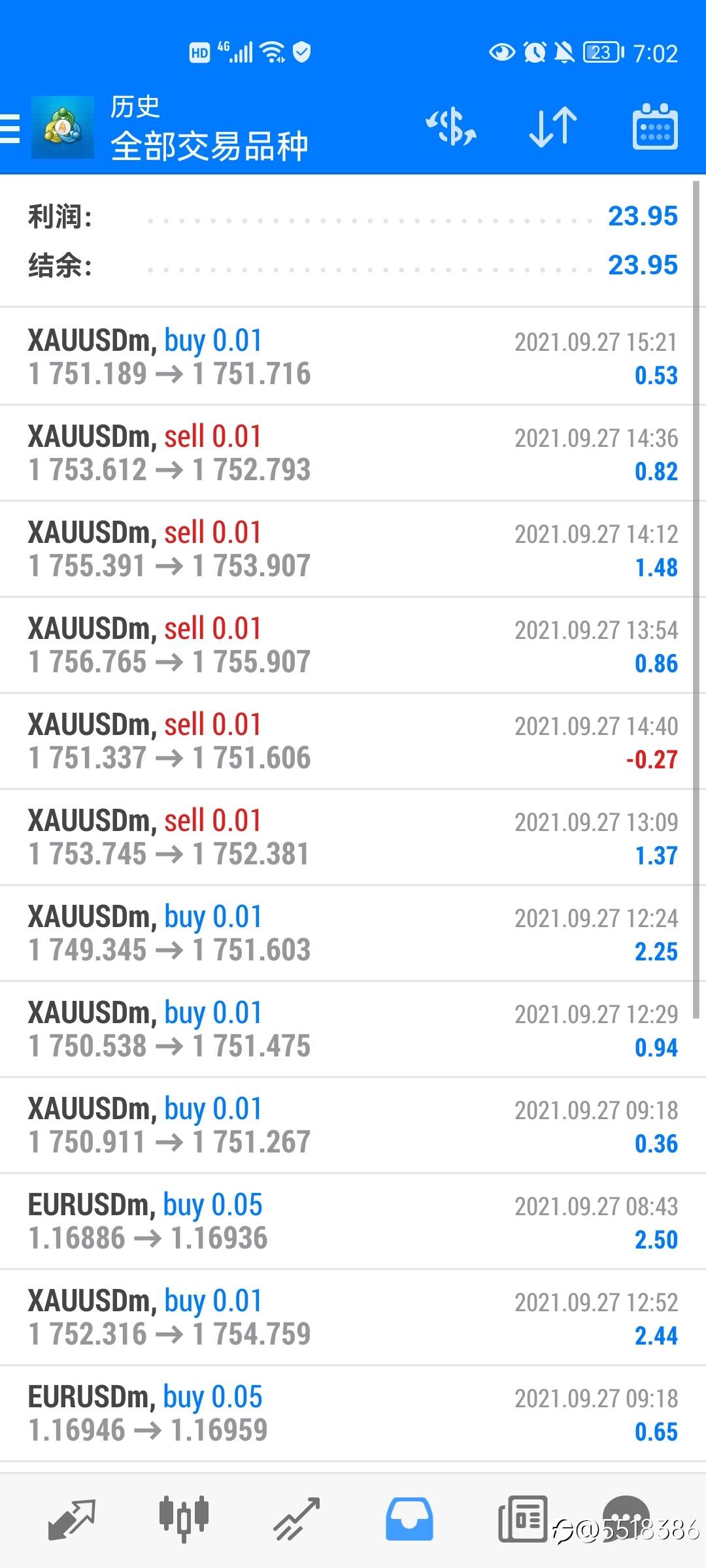Screen dimensions: 706x1568
Task: Expand the losing trade showing -0.27
Action: tap(353, 741)
